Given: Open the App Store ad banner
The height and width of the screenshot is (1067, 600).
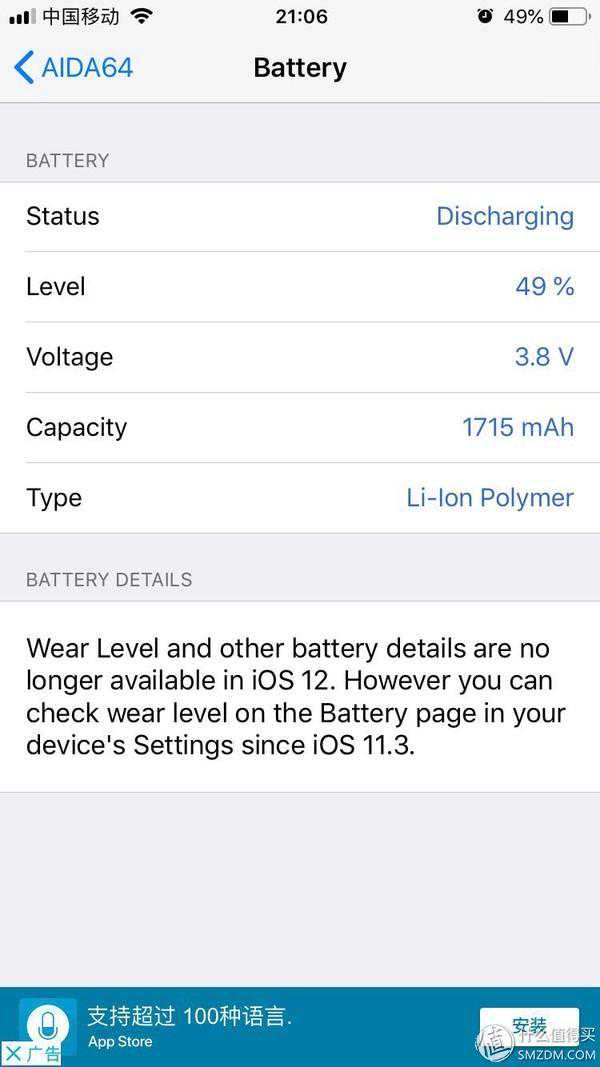Looking at the screenshot, I should point(250,1026).
